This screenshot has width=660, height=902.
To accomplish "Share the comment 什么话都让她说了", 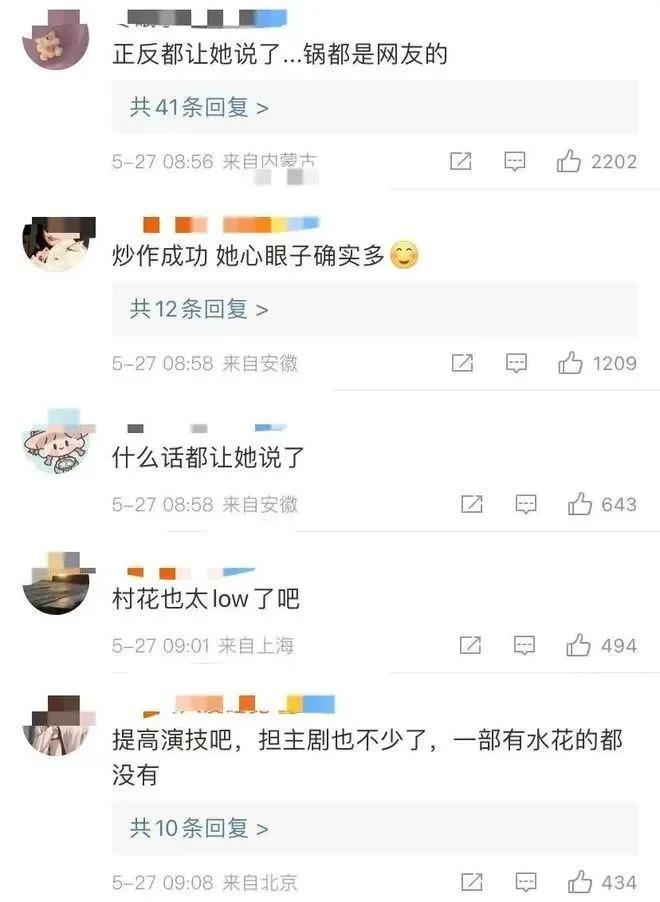I will point(471,505).
